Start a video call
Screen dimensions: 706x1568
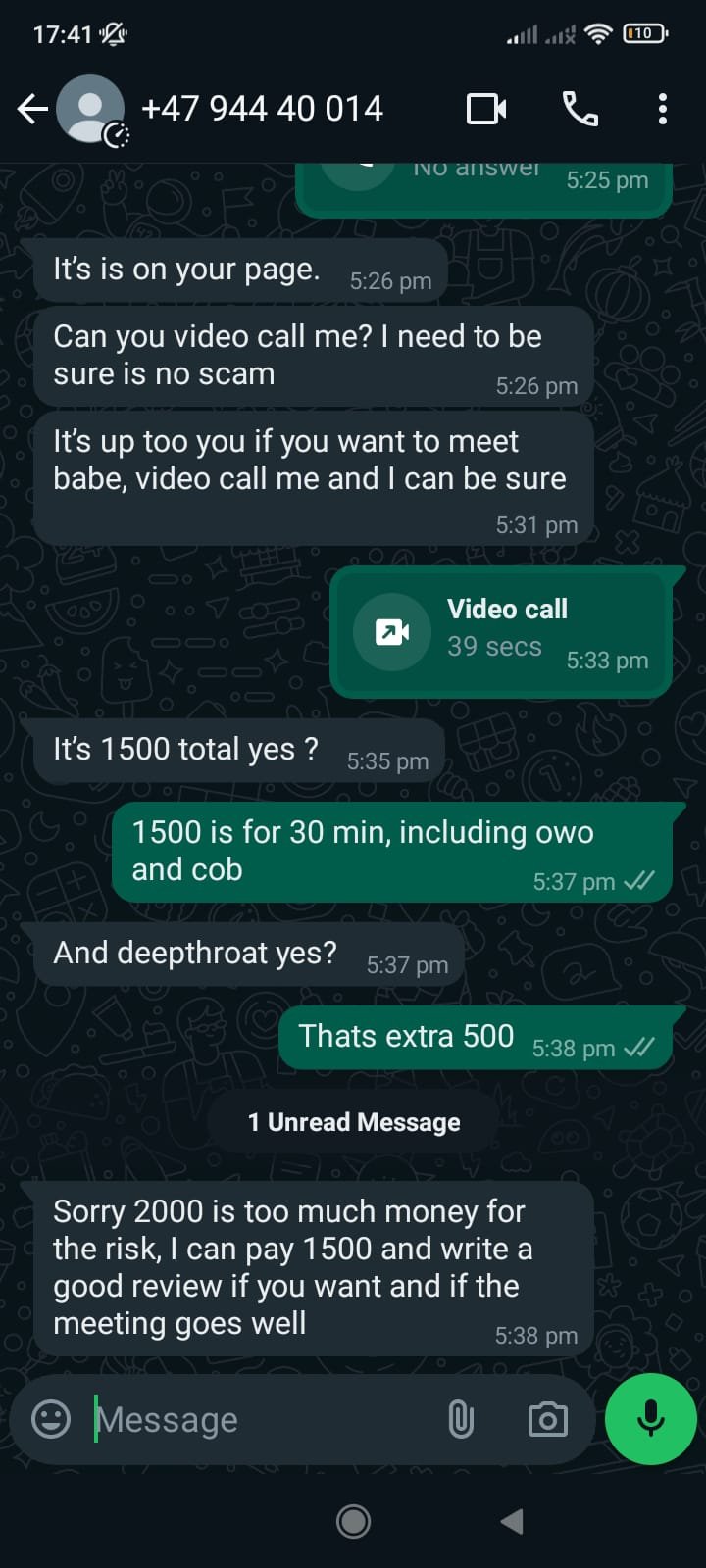coord(486,109)
